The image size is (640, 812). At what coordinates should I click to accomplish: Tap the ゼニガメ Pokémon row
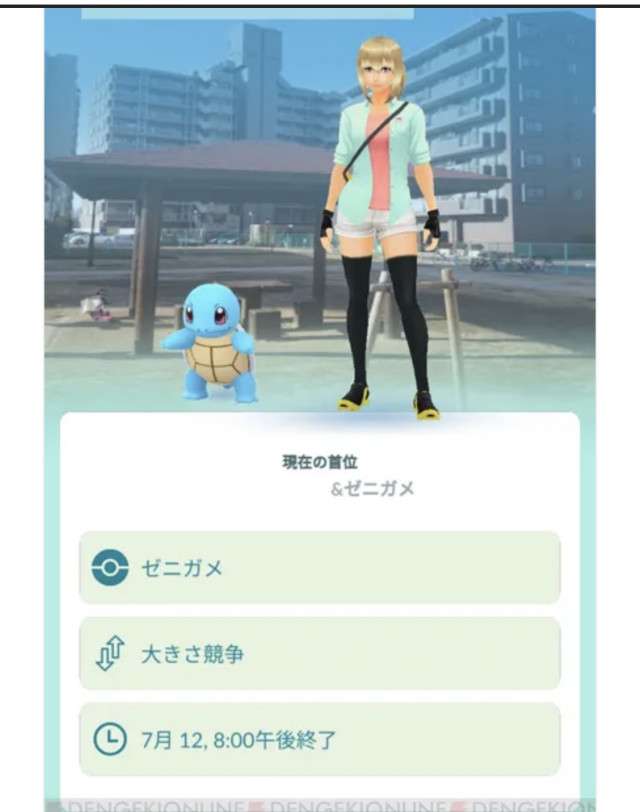[x=319, y=568]
